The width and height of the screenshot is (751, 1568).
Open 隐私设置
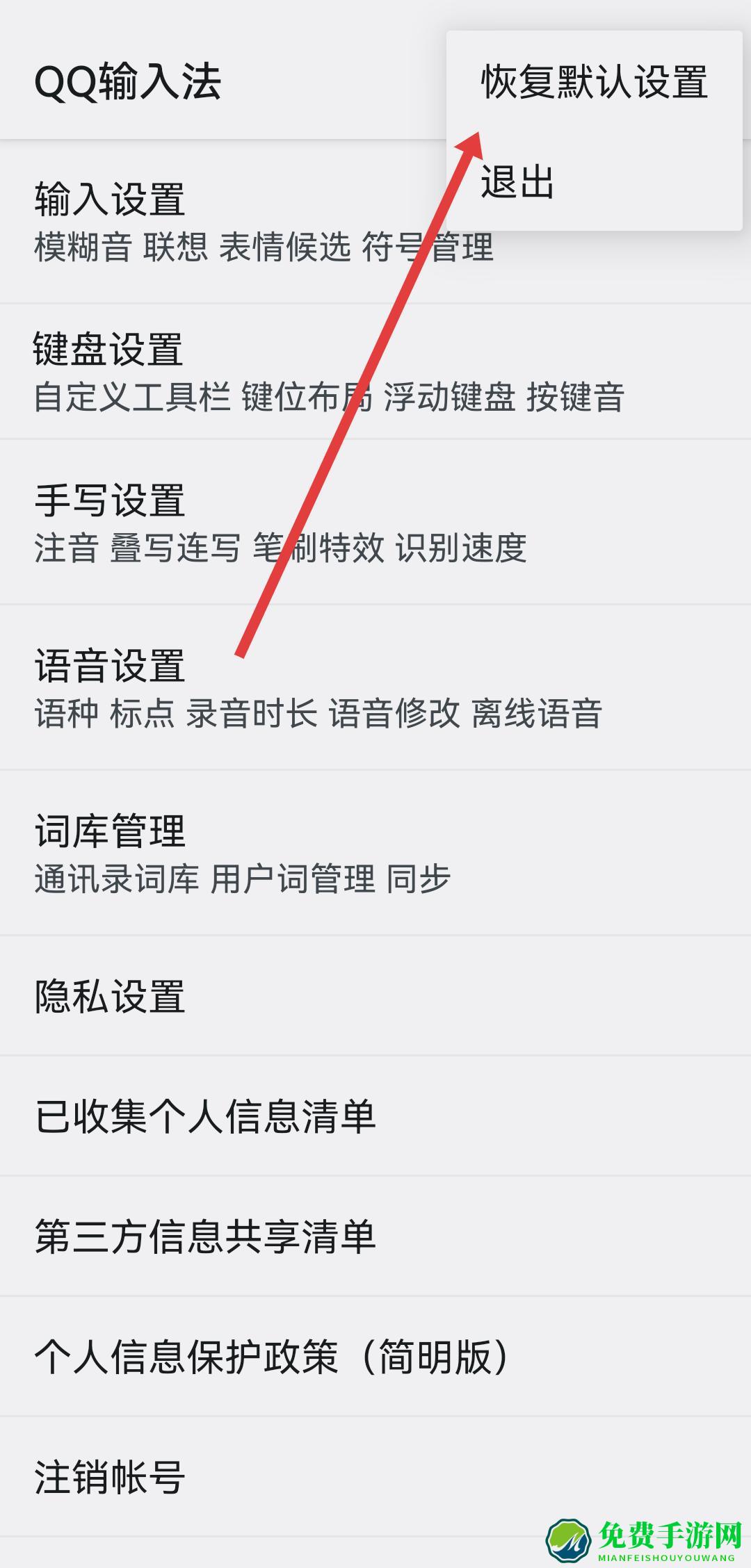coord(209,996)
